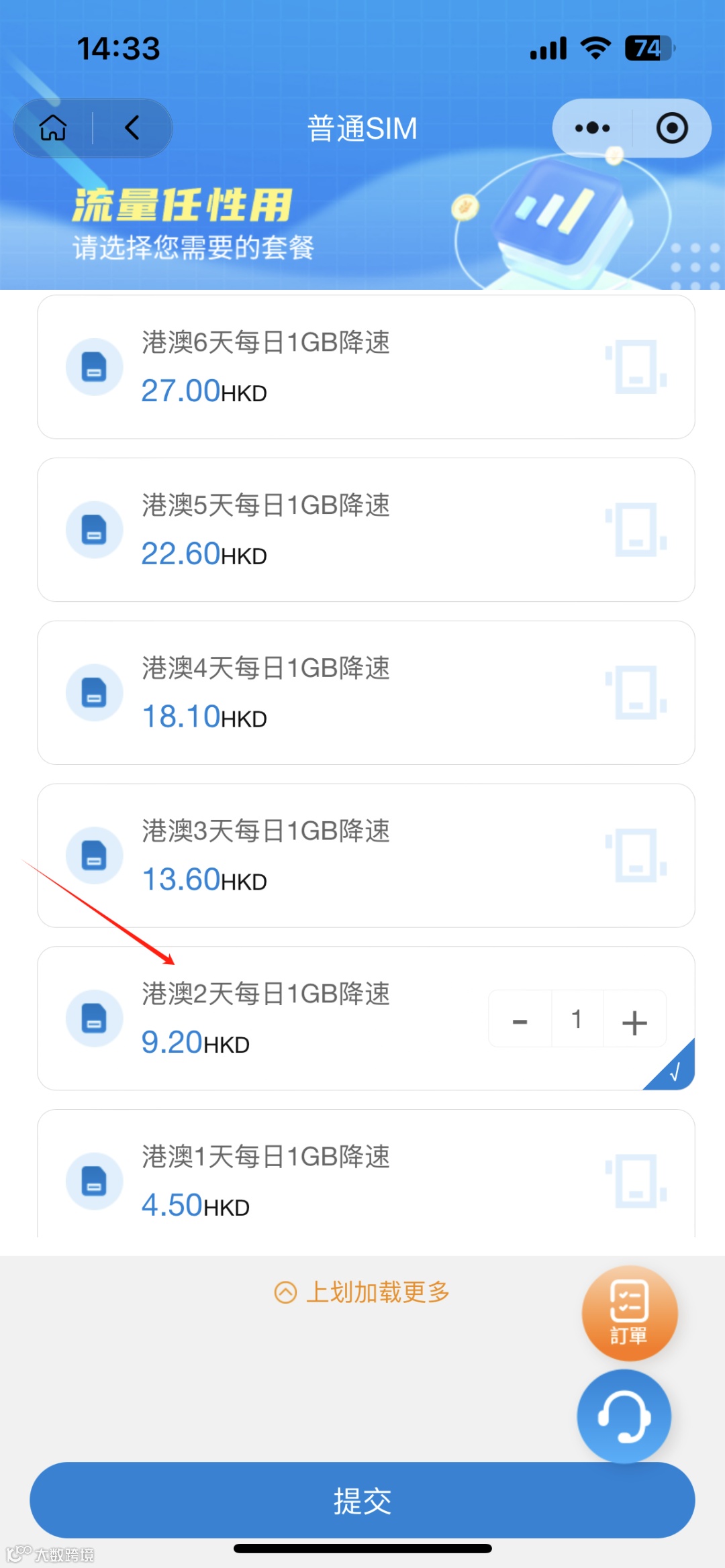Go to the mini program home
The height and width of the screenshot is (1568, 725).
[53, 127]
